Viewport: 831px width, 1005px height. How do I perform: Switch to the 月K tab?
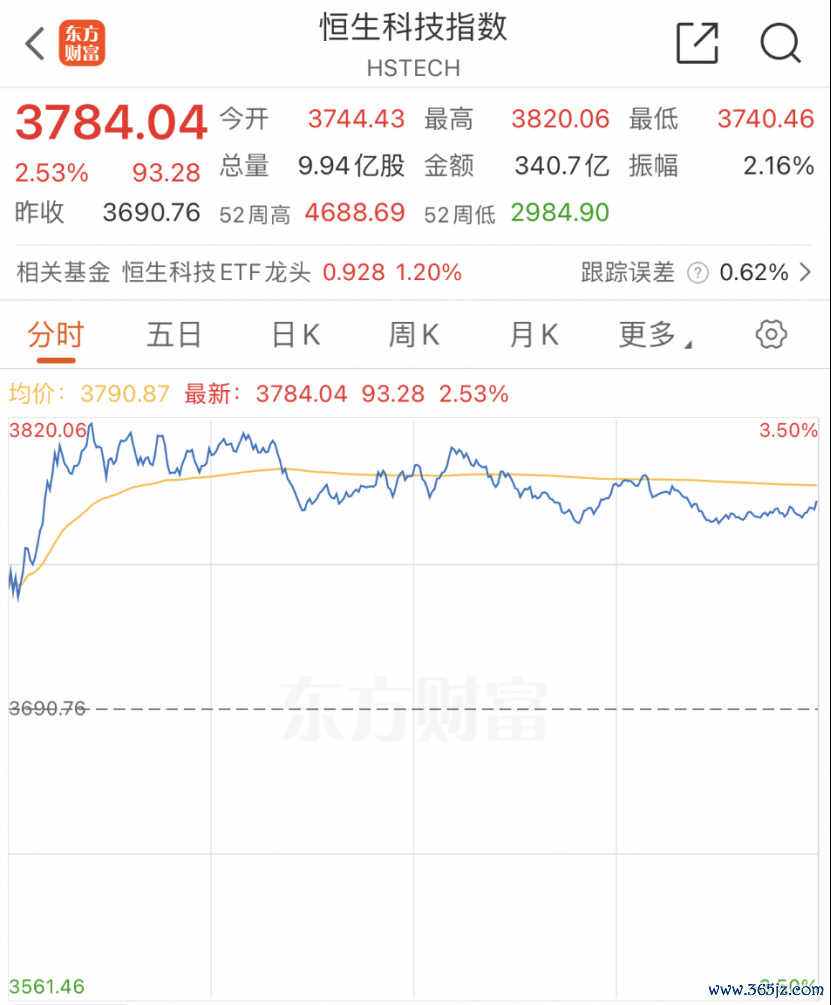tap(534, 335)
